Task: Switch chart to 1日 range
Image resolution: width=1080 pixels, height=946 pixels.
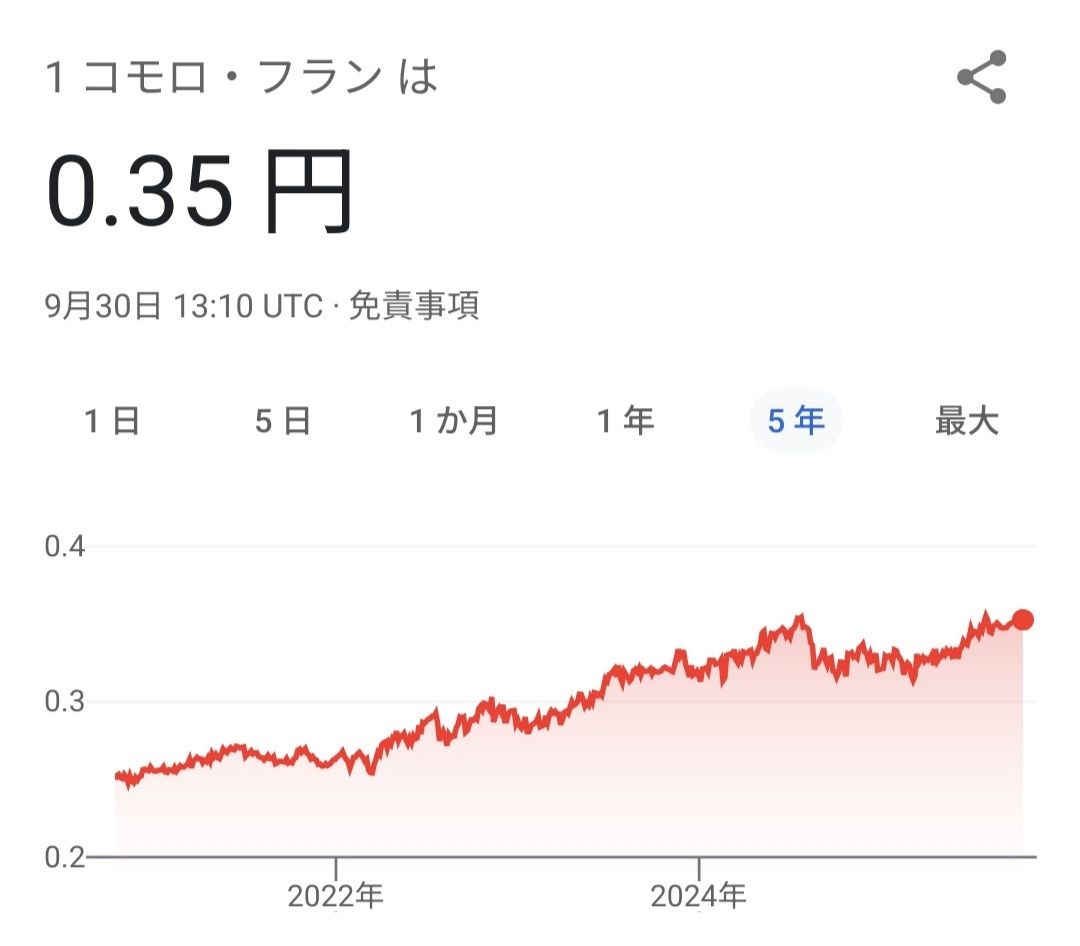Action: pyautogui.click(x=112, y=421)
